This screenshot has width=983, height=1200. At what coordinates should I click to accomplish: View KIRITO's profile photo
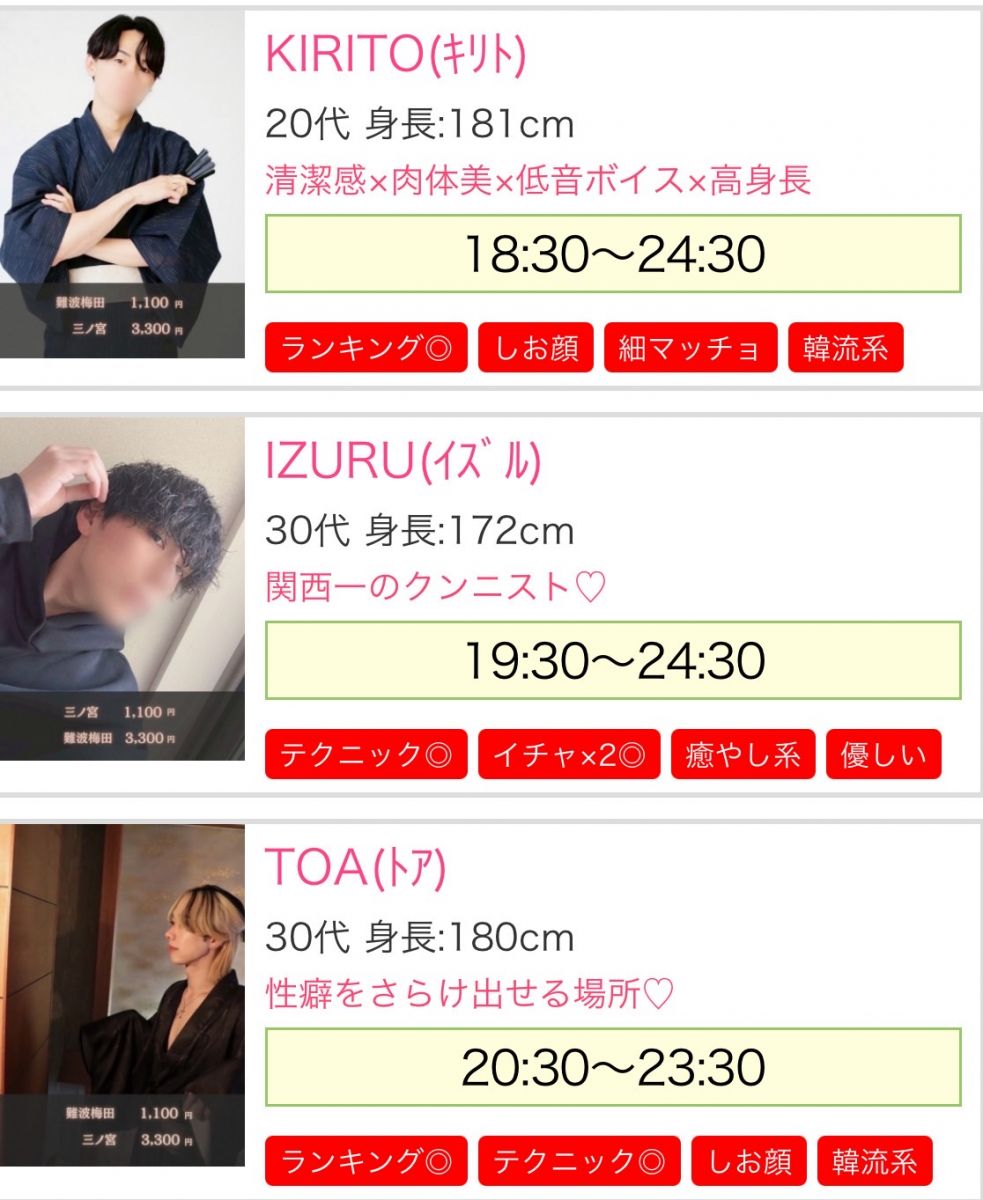pyautogui.click(x=122, y=185)
